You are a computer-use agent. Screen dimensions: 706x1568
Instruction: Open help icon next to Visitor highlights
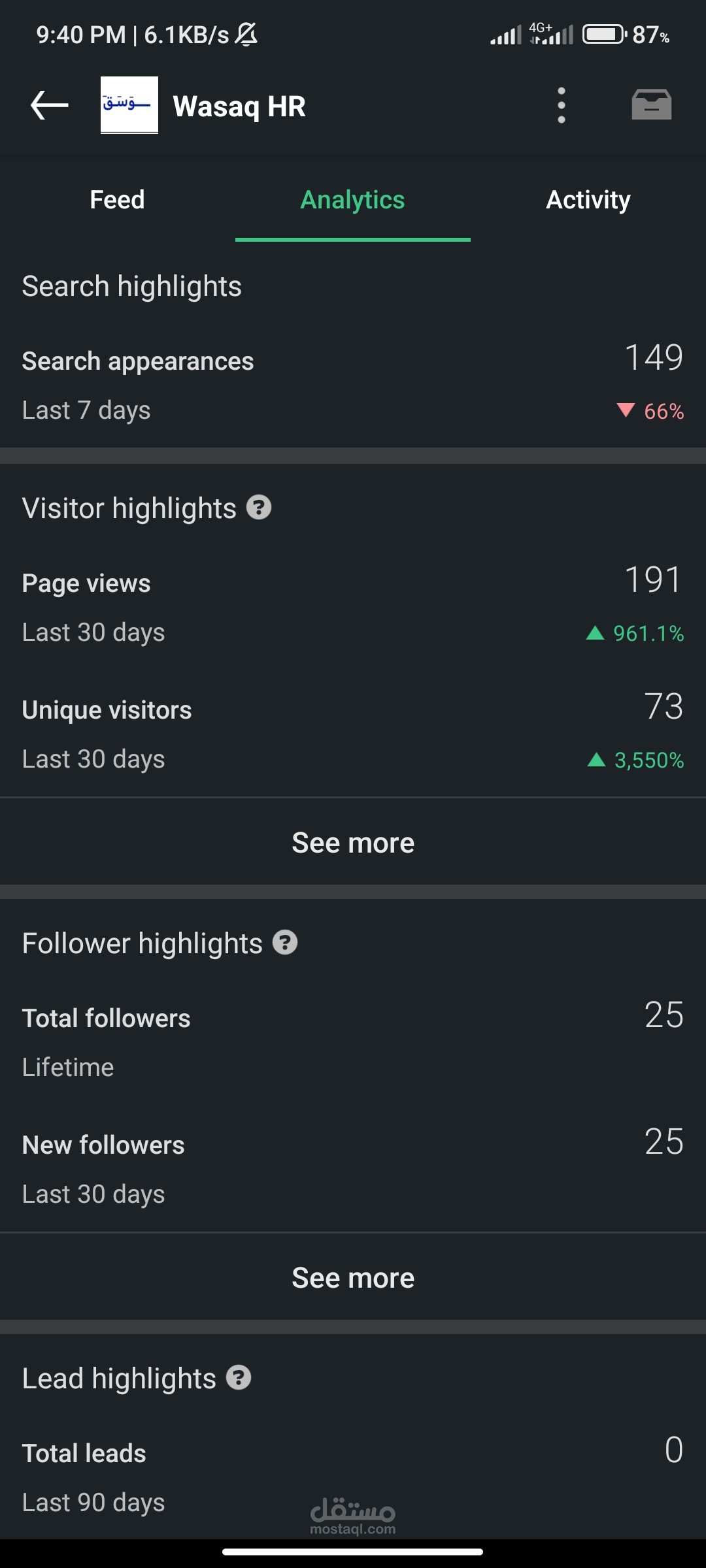259,508
